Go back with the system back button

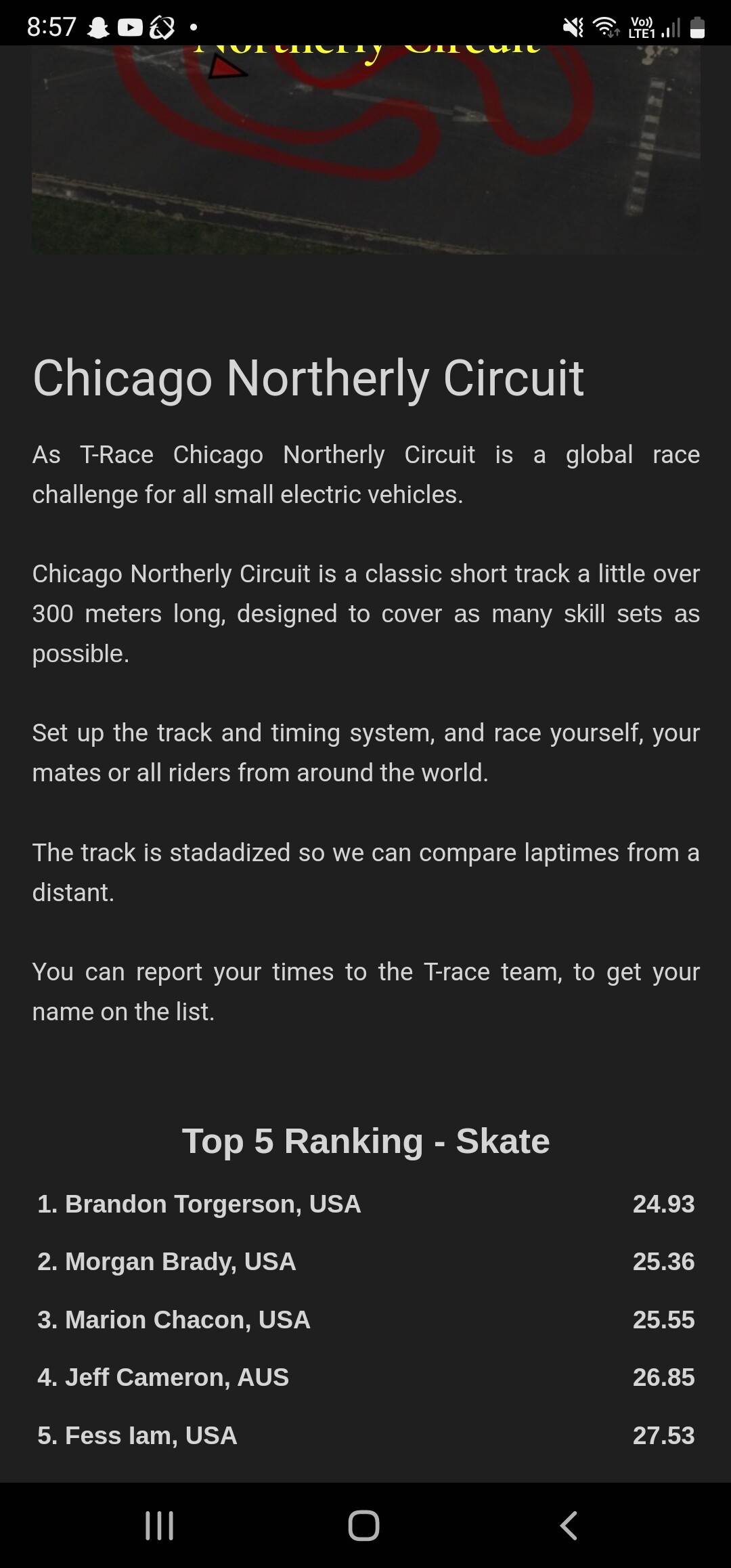569,1525
